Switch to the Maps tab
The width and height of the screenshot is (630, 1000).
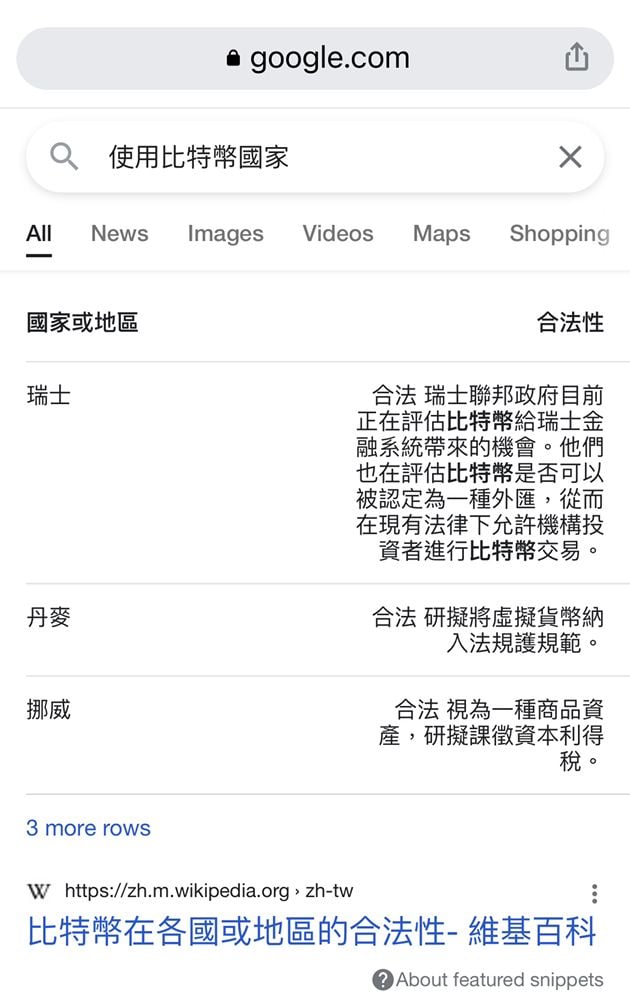pyautogui.click(x=441, y=233)
